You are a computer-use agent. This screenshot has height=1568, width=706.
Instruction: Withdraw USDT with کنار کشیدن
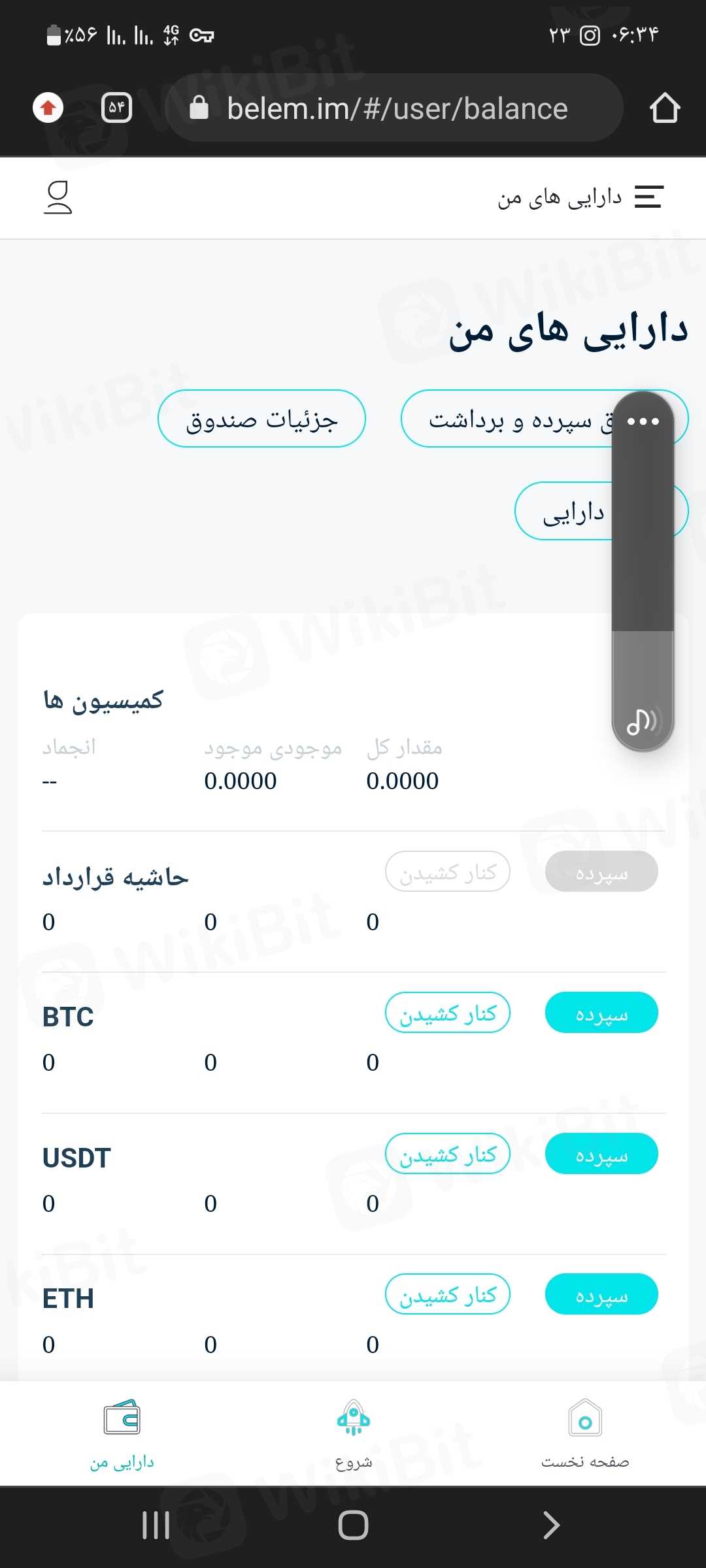point(448,1154)
